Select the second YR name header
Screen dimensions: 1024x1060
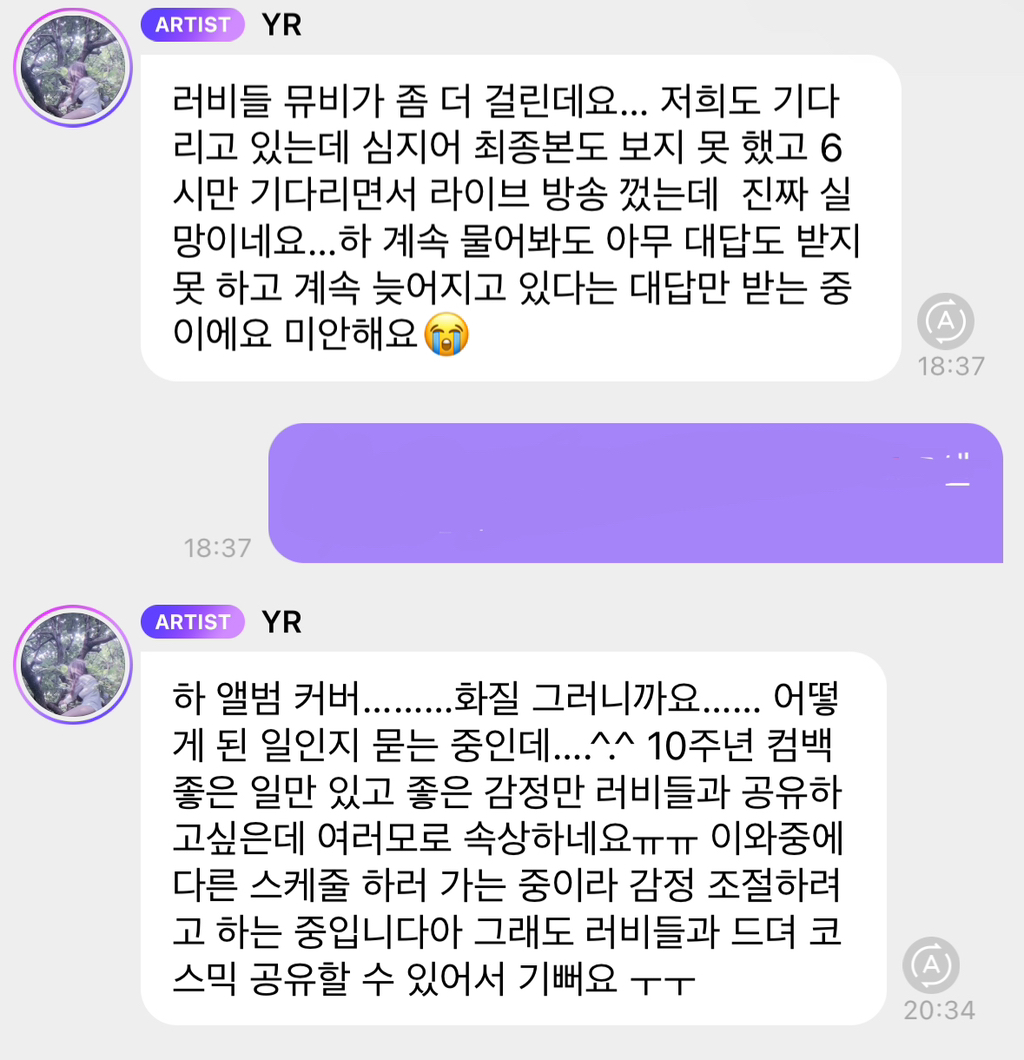click(281, 622)
